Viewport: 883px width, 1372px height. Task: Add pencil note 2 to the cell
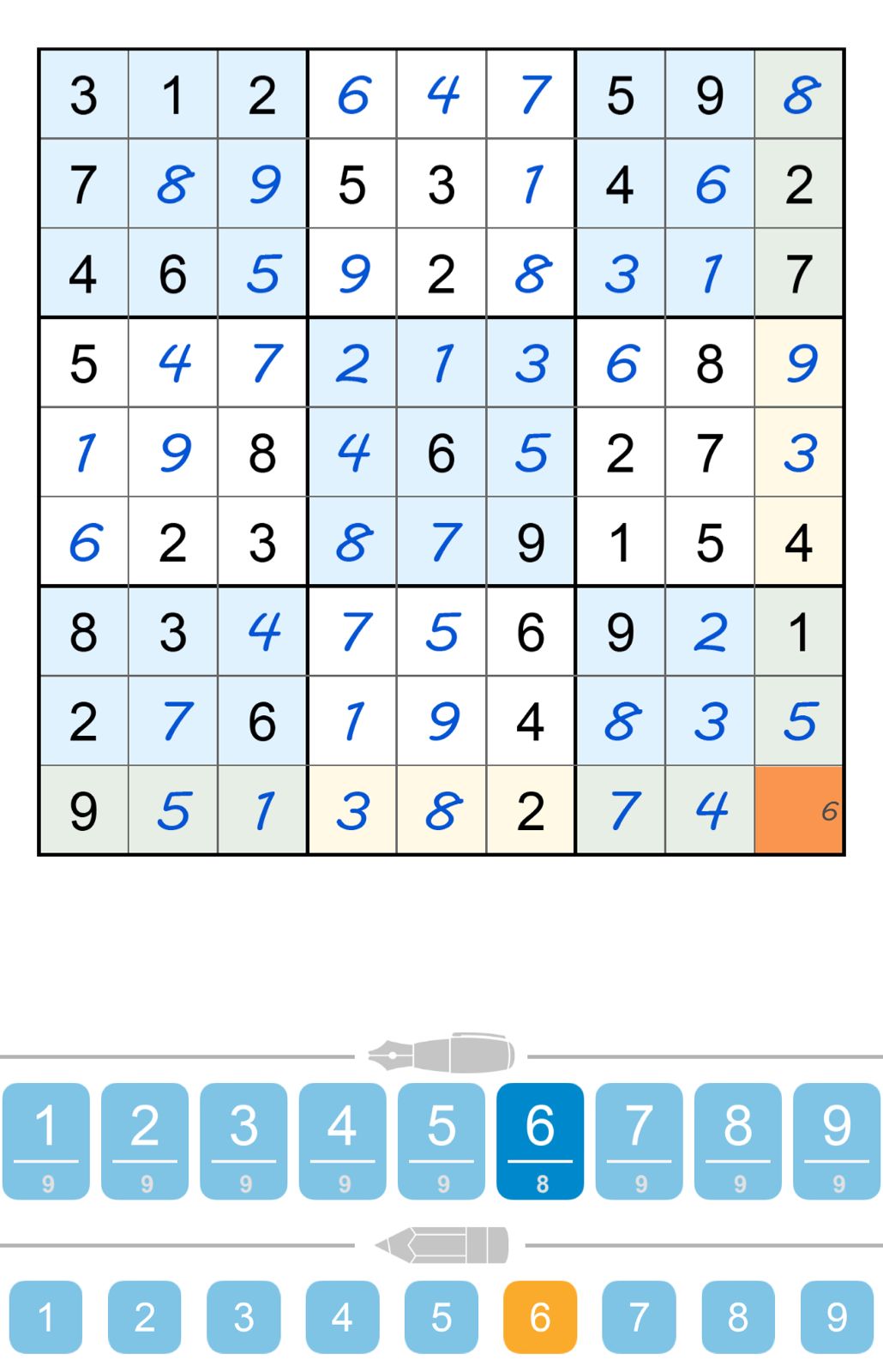(145, 1317)
